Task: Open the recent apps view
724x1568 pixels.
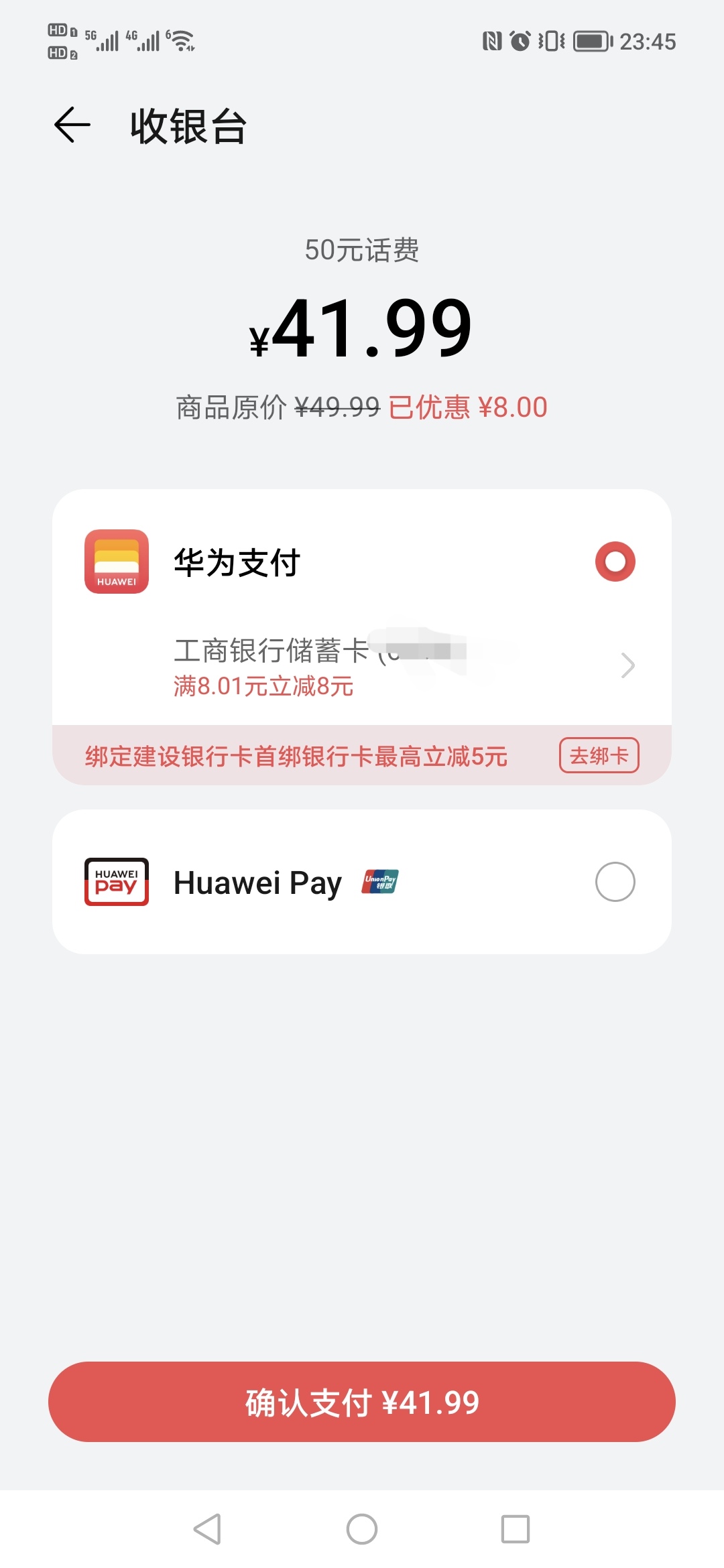Action: 516,1529
